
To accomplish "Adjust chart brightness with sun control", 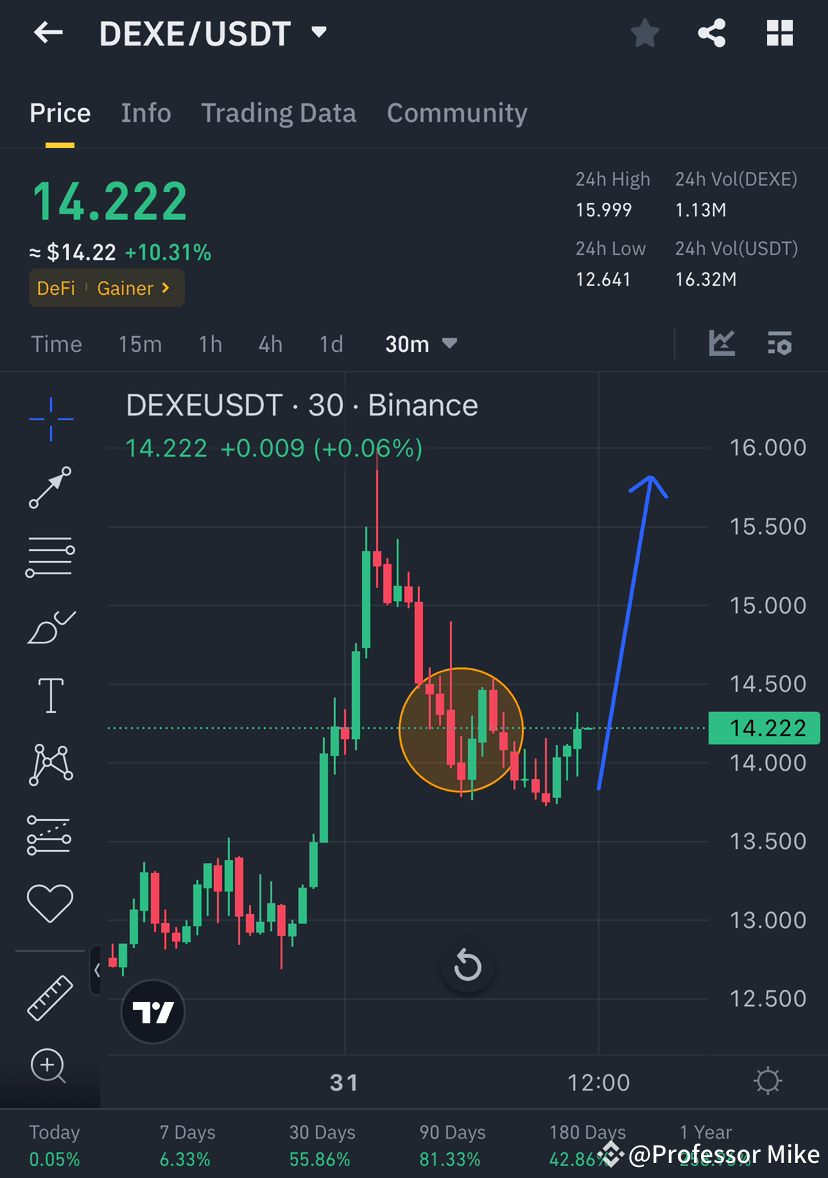I will [767, 1081].
